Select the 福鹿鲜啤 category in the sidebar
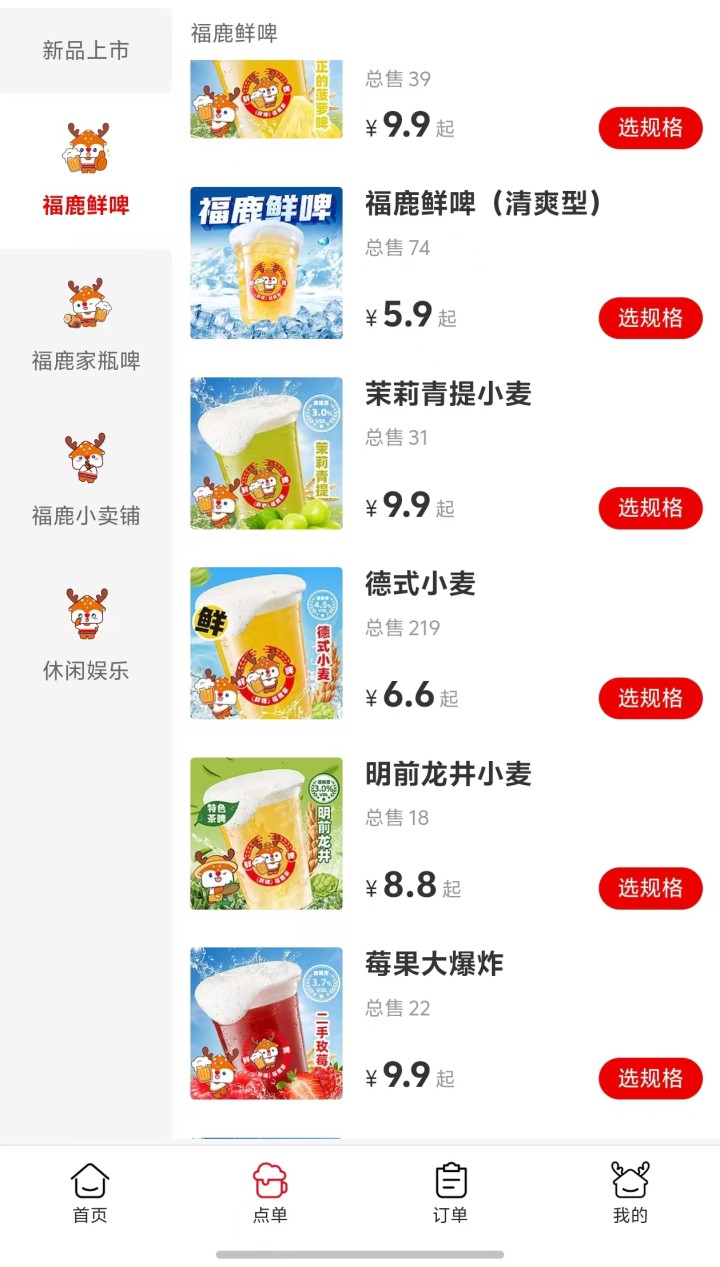 pos(86,170)
